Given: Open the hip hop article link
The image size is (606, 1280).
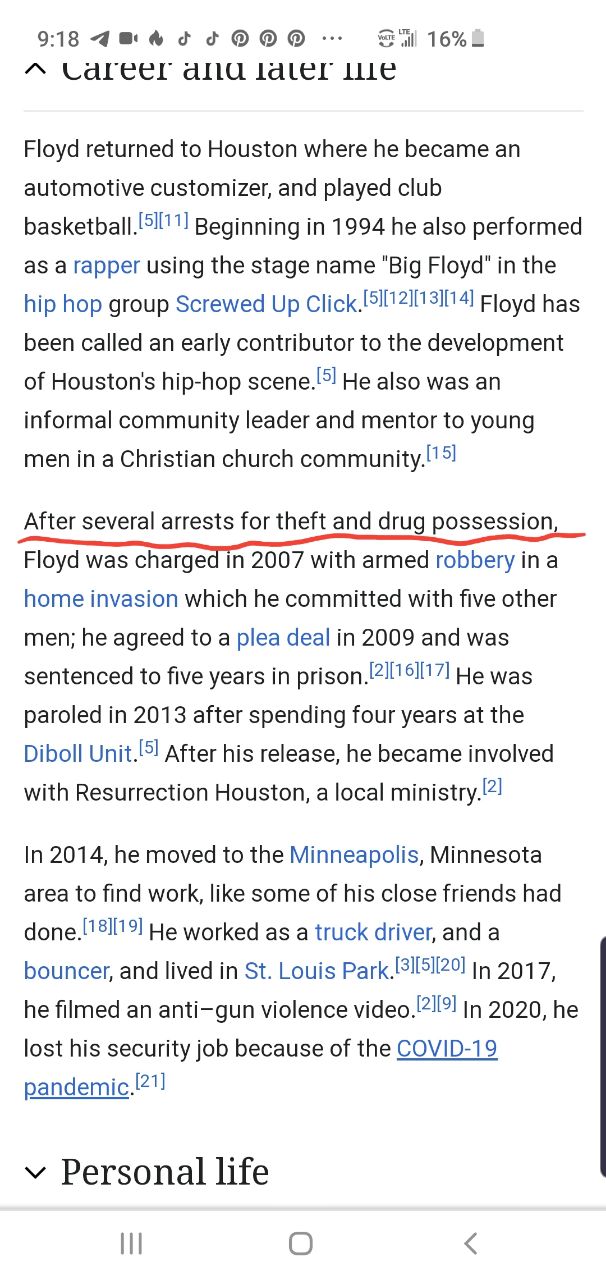Looking at the screenshot, I should (62, 304).
